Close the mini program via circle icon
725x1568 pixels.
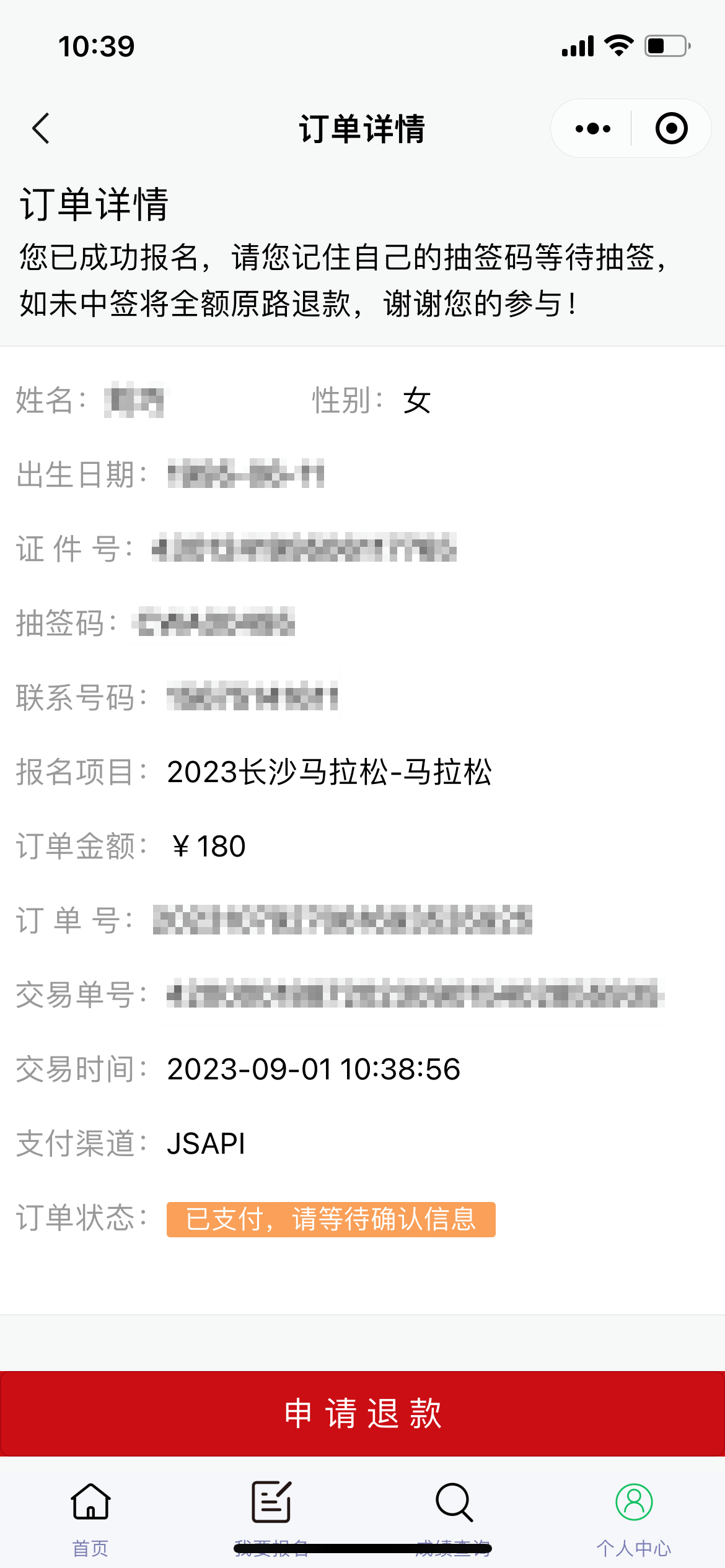point(671,129)
